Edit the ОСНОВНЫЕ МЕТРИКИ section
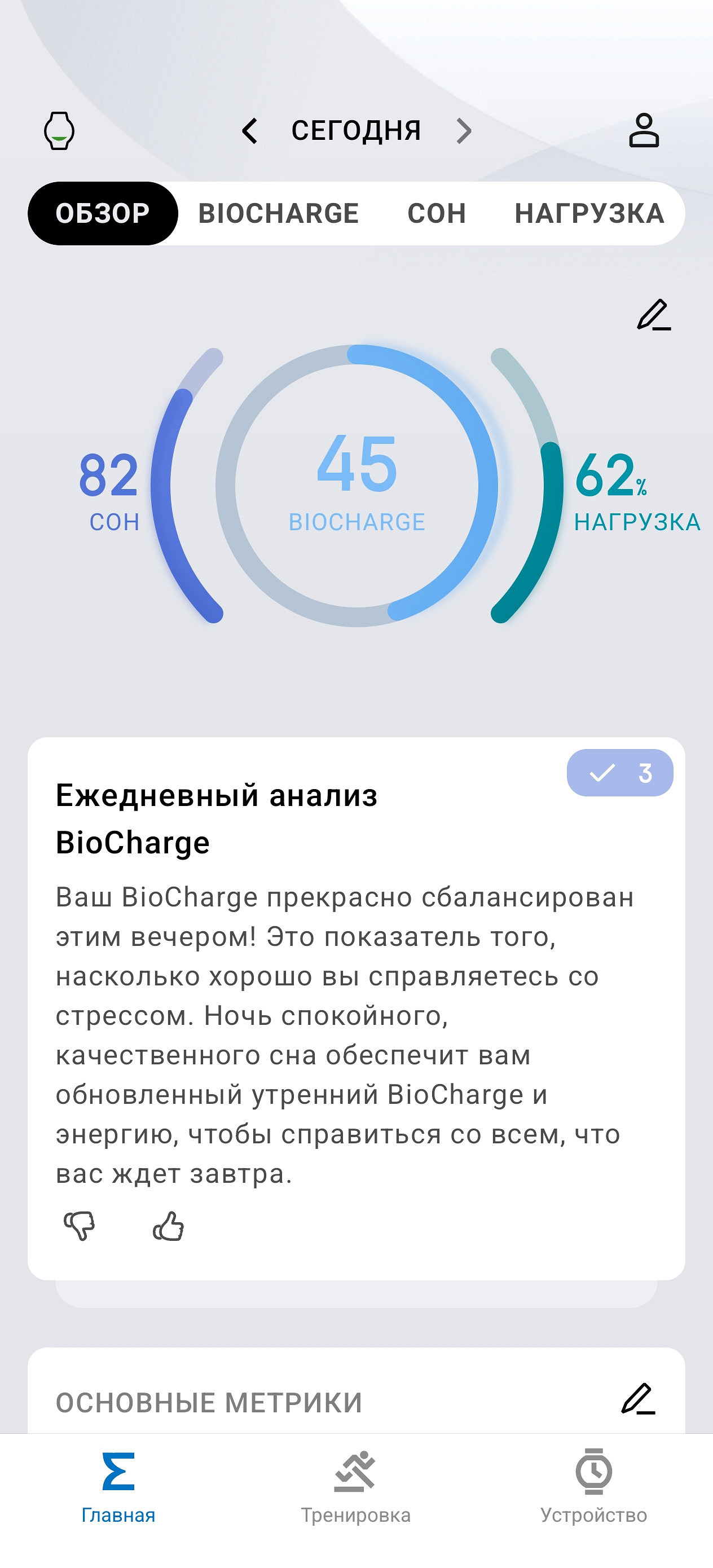713x1568 pixels. coord(637,1399)
